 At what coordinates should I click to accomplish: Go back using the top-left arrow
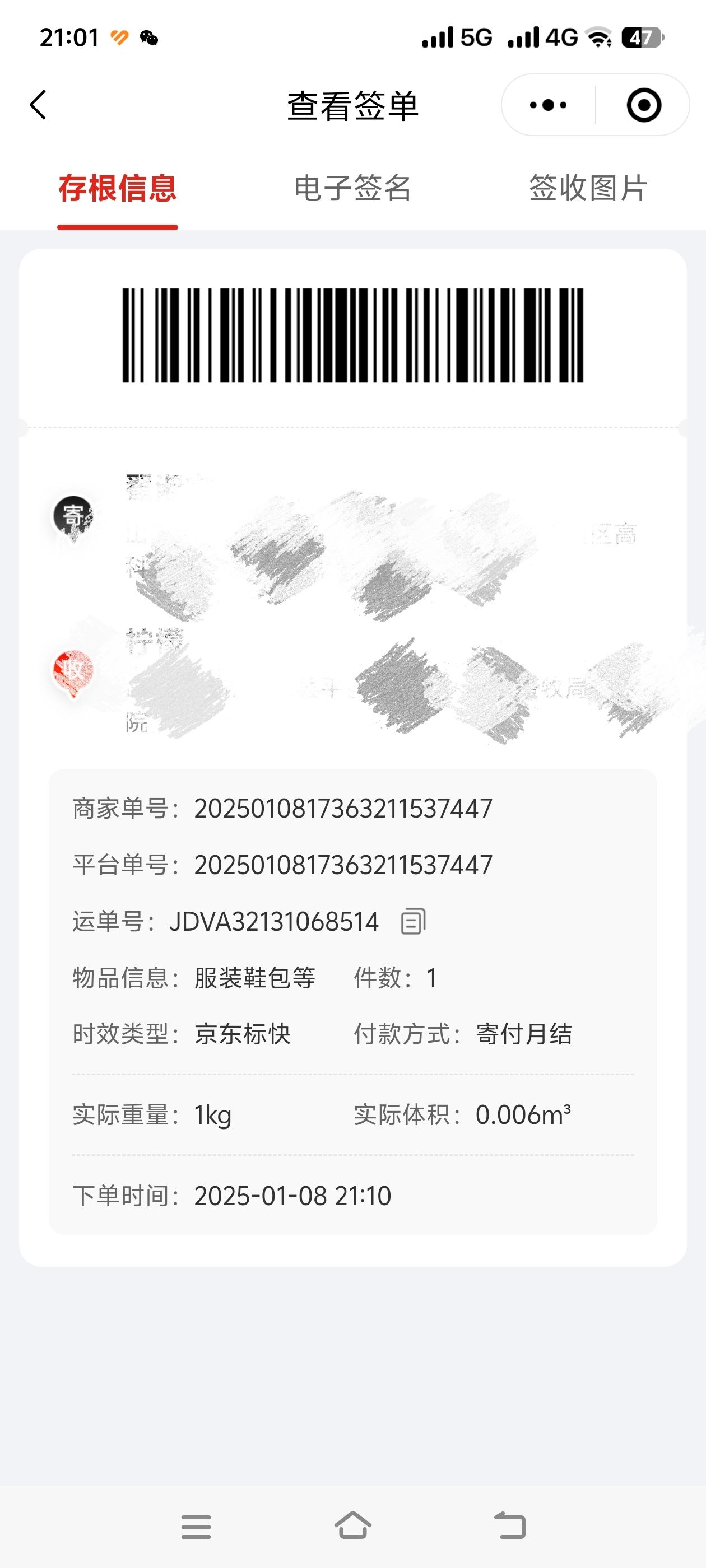(38, 105)
